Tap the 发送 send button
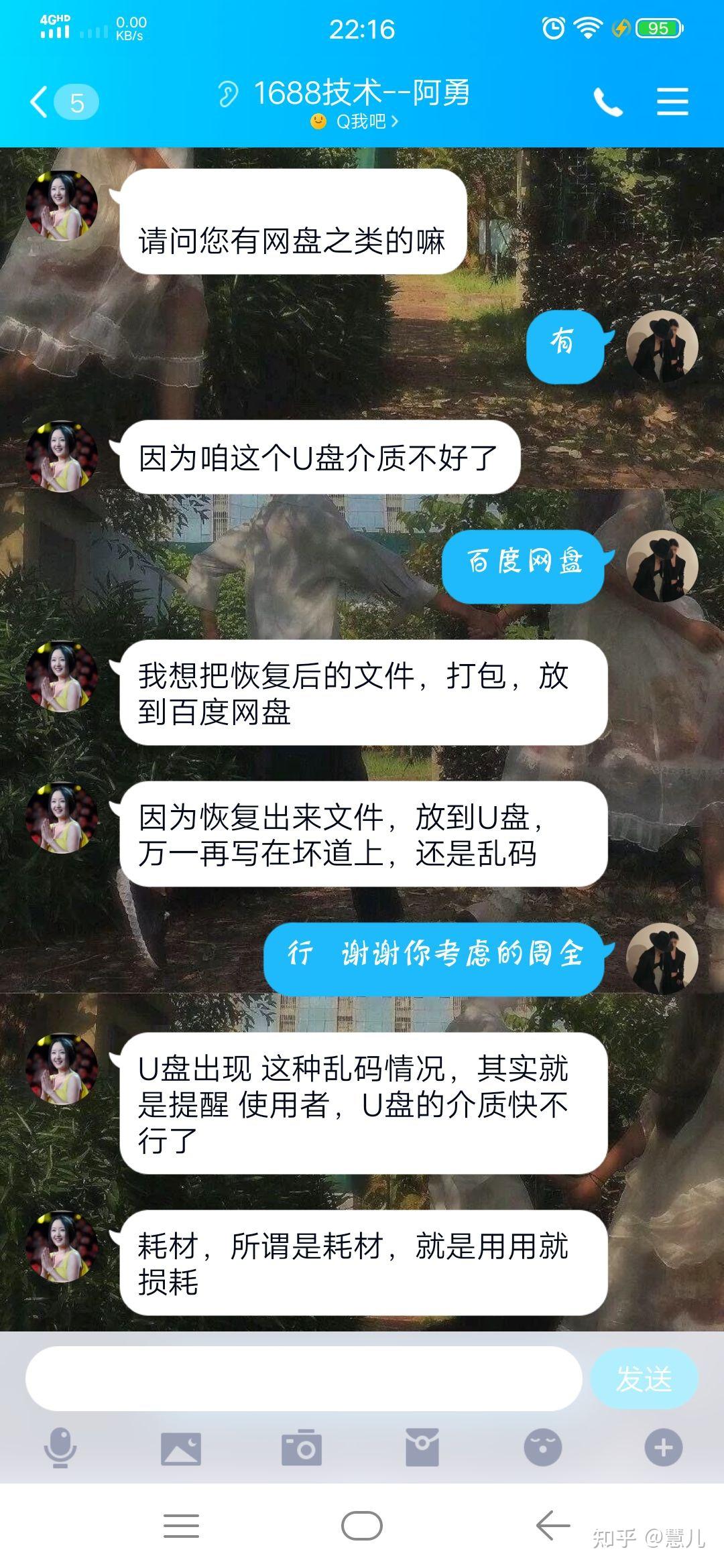This screenshot has width=724, height=1568. (644, 1379)
